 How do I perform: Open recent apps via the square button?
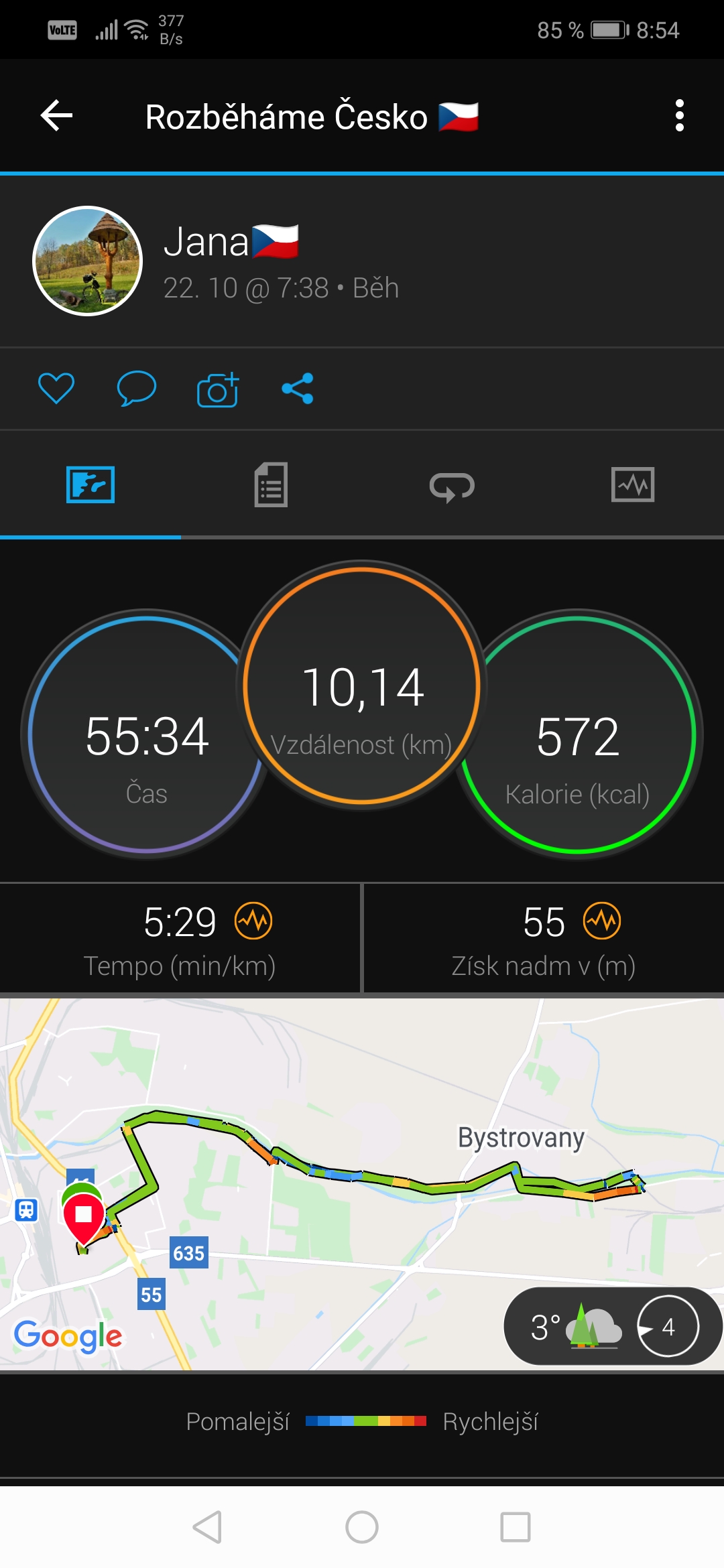[516, 1527]
